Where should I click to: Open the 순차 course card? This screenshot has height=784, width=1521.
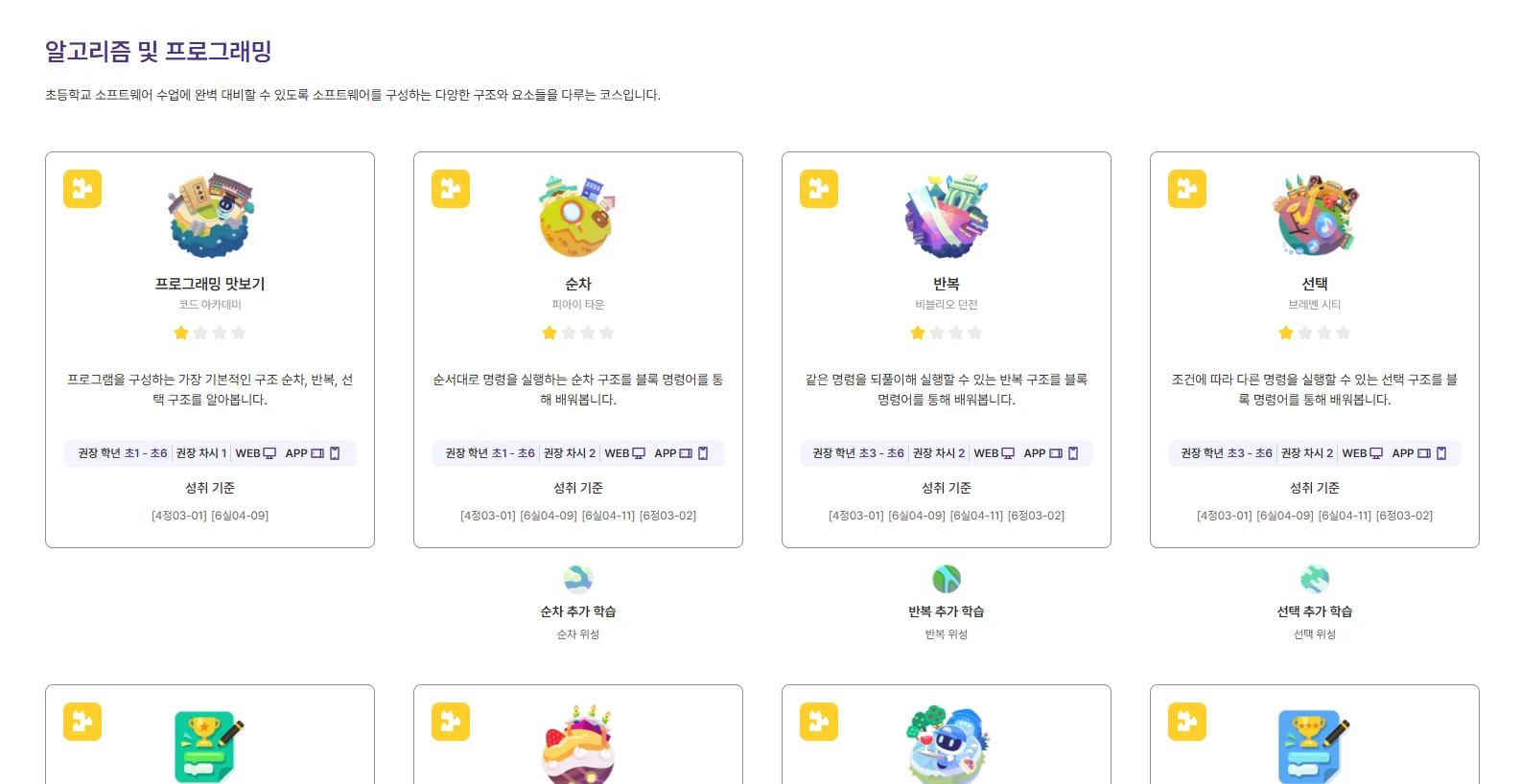pos(578,284)
